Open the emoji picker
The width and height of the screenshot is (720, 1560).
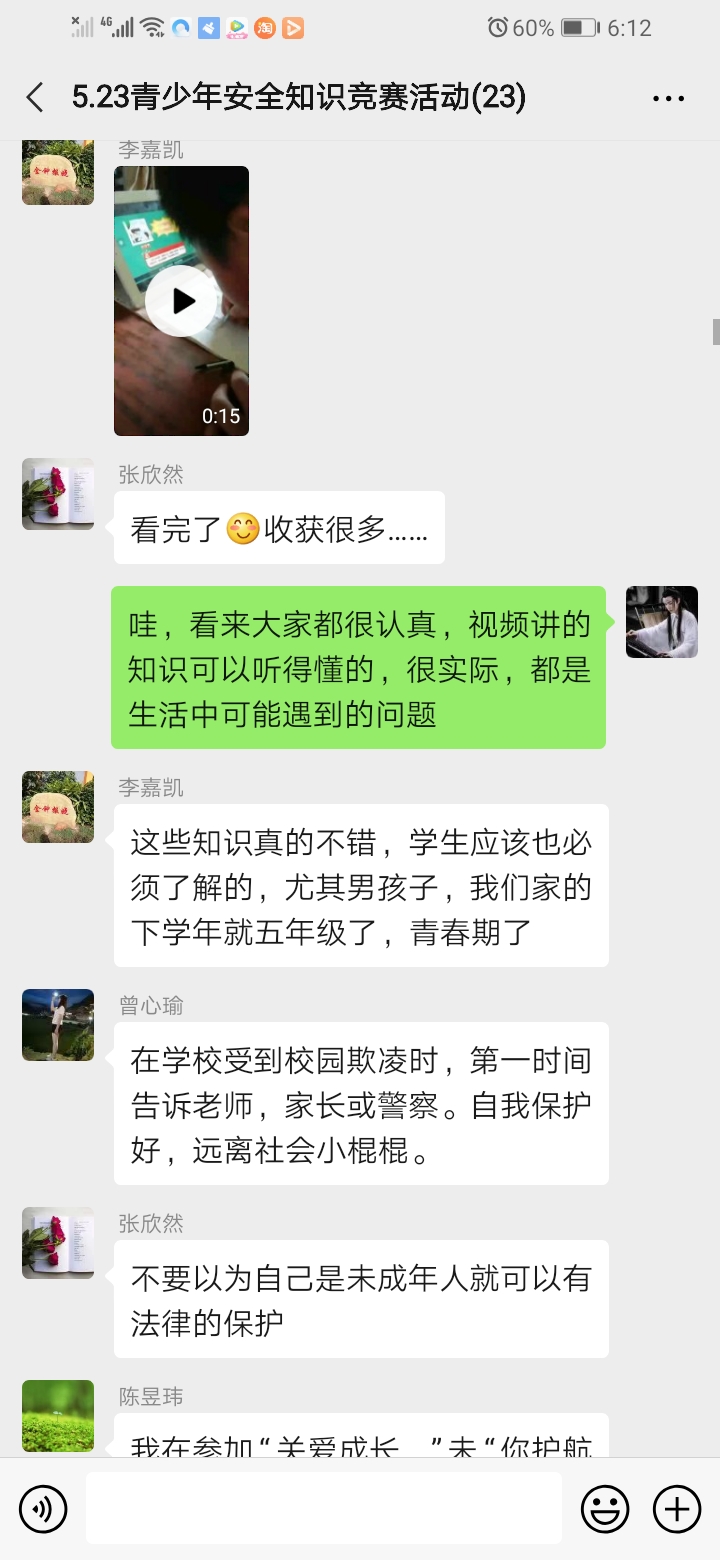click(605, 1508)
